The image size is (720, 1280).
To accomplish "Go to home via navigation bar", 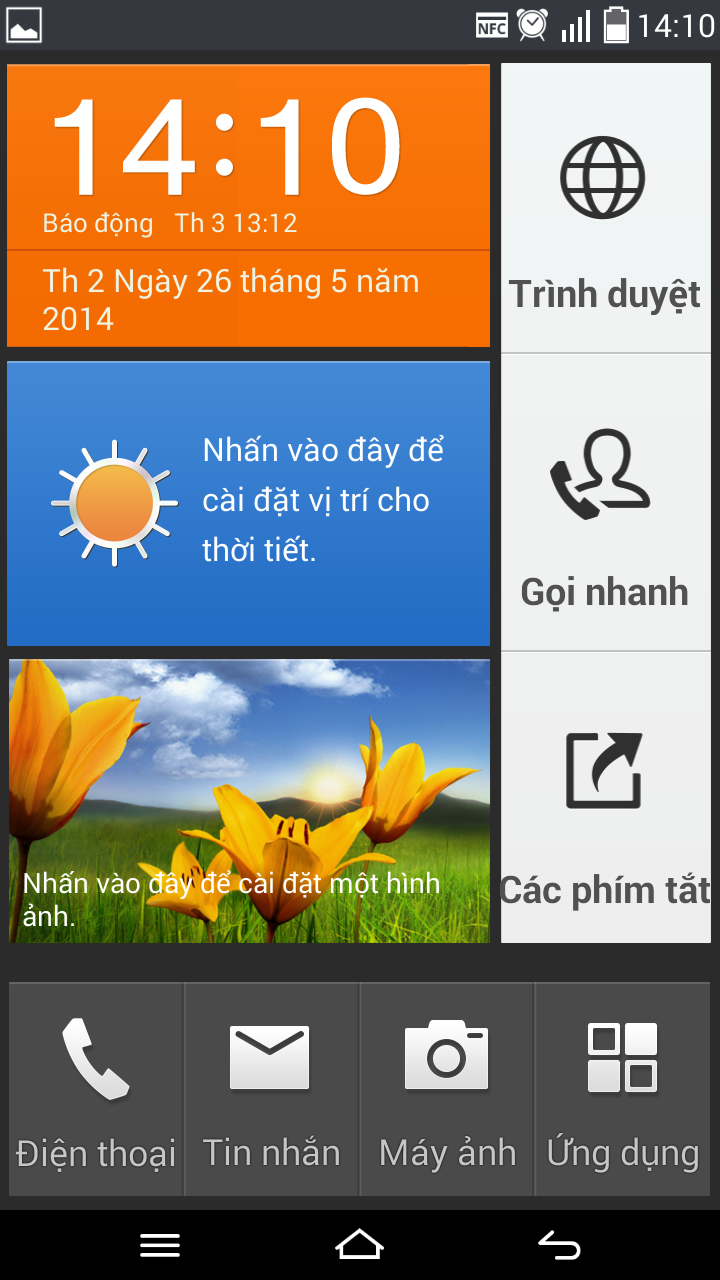I will point(360,1245).
